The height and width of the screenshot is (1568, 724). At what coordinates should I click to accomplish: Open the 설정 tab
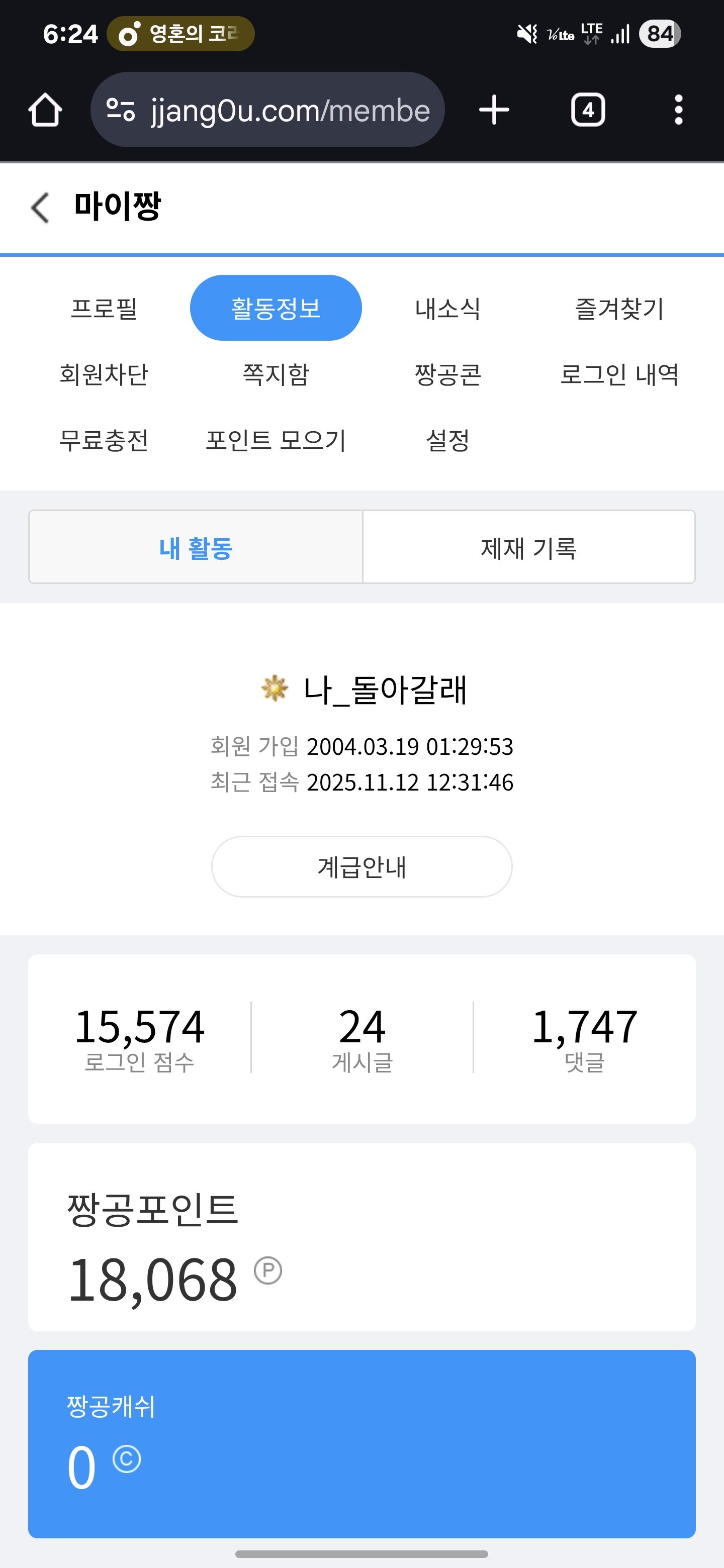click(x=447, y=439)
